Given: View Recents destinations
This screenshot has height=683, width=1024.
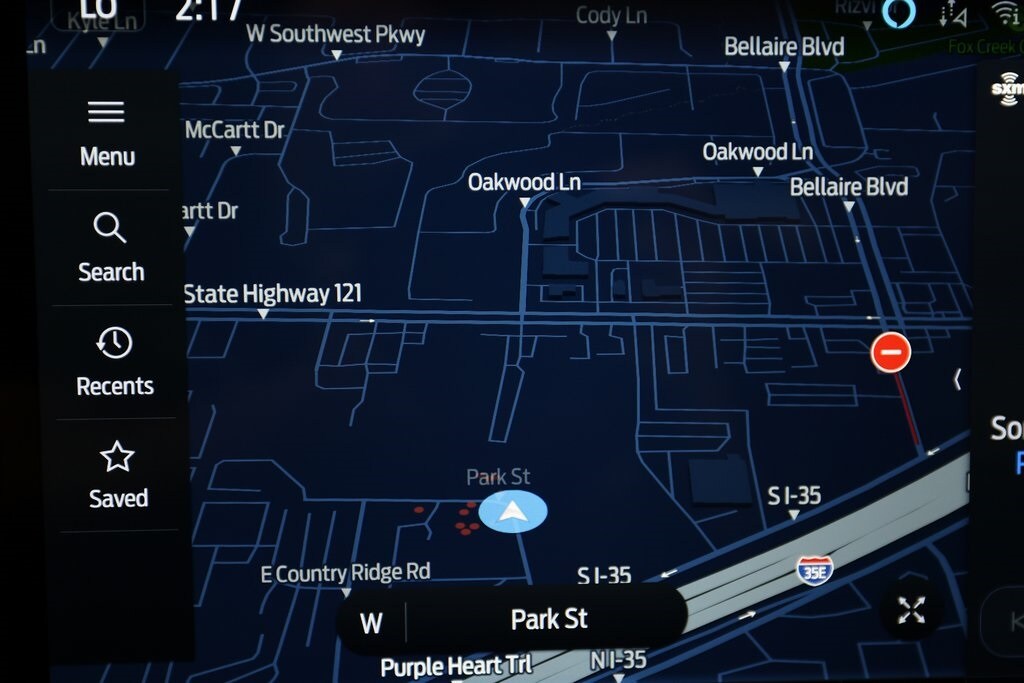Looking at the screenshot, I should [x=114, y=362].
